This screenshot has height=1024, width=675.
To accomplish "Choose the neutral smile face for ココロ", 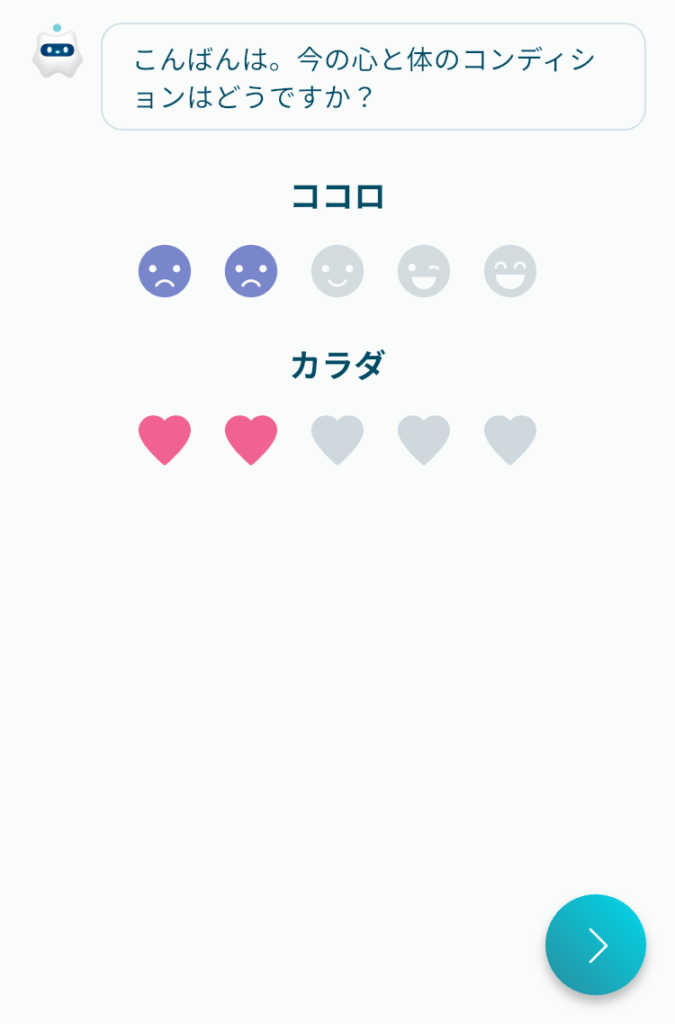I will click(337, 271).
